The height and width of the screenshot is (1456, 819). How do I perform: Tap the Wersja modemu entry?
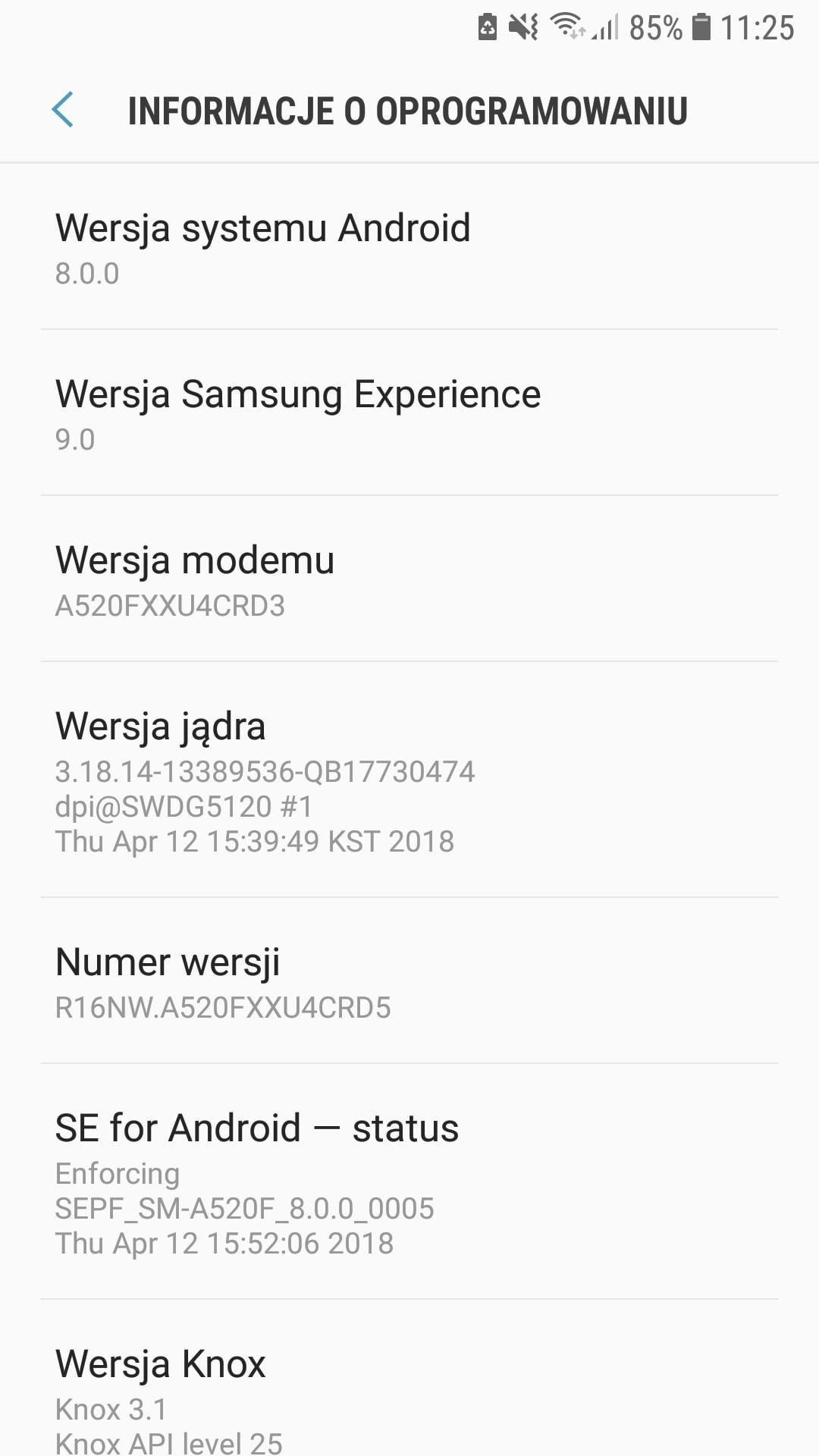click(x=409, y=579)
